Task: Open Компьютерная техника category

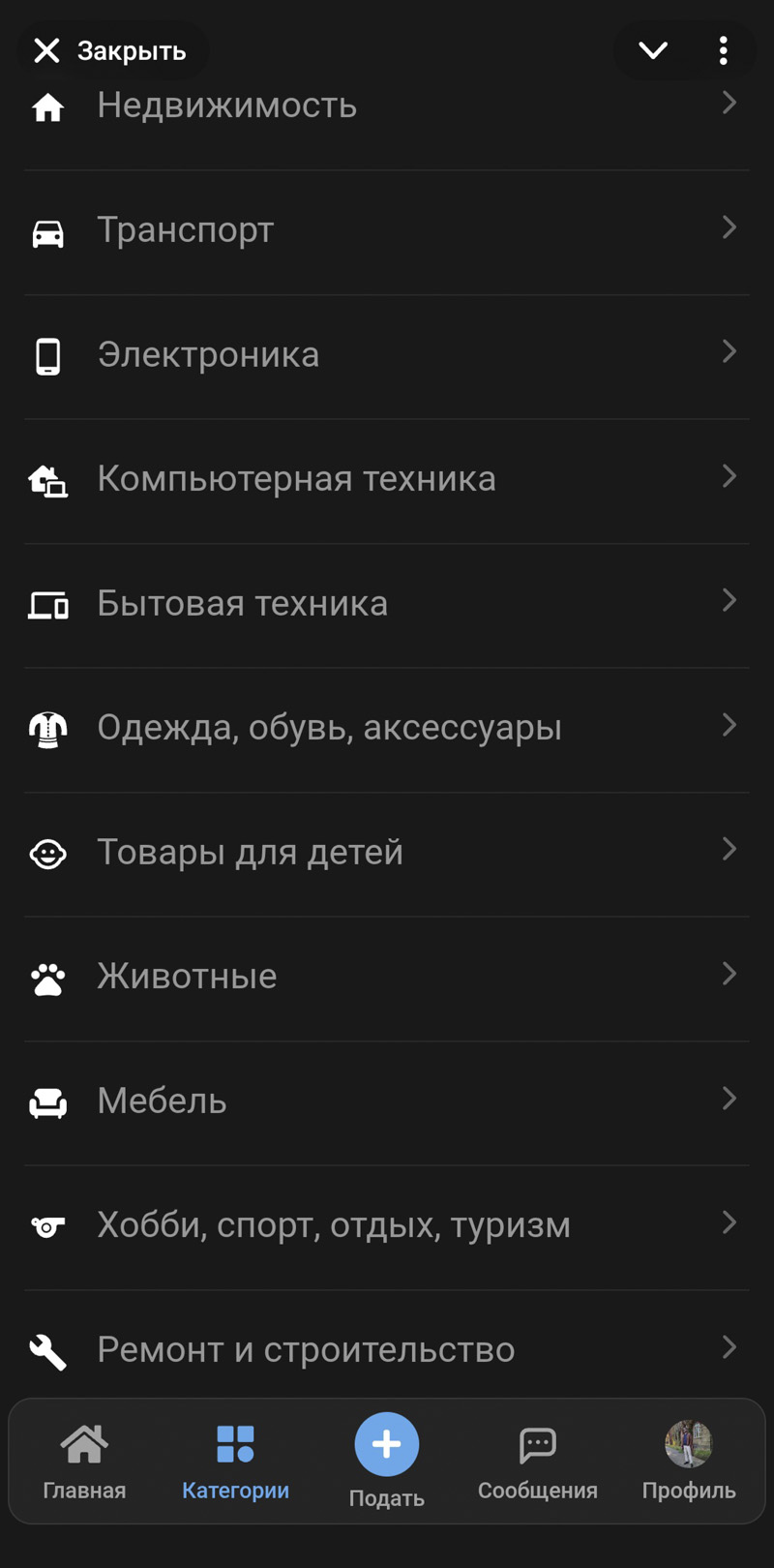Action: click(x=387, y=479)
